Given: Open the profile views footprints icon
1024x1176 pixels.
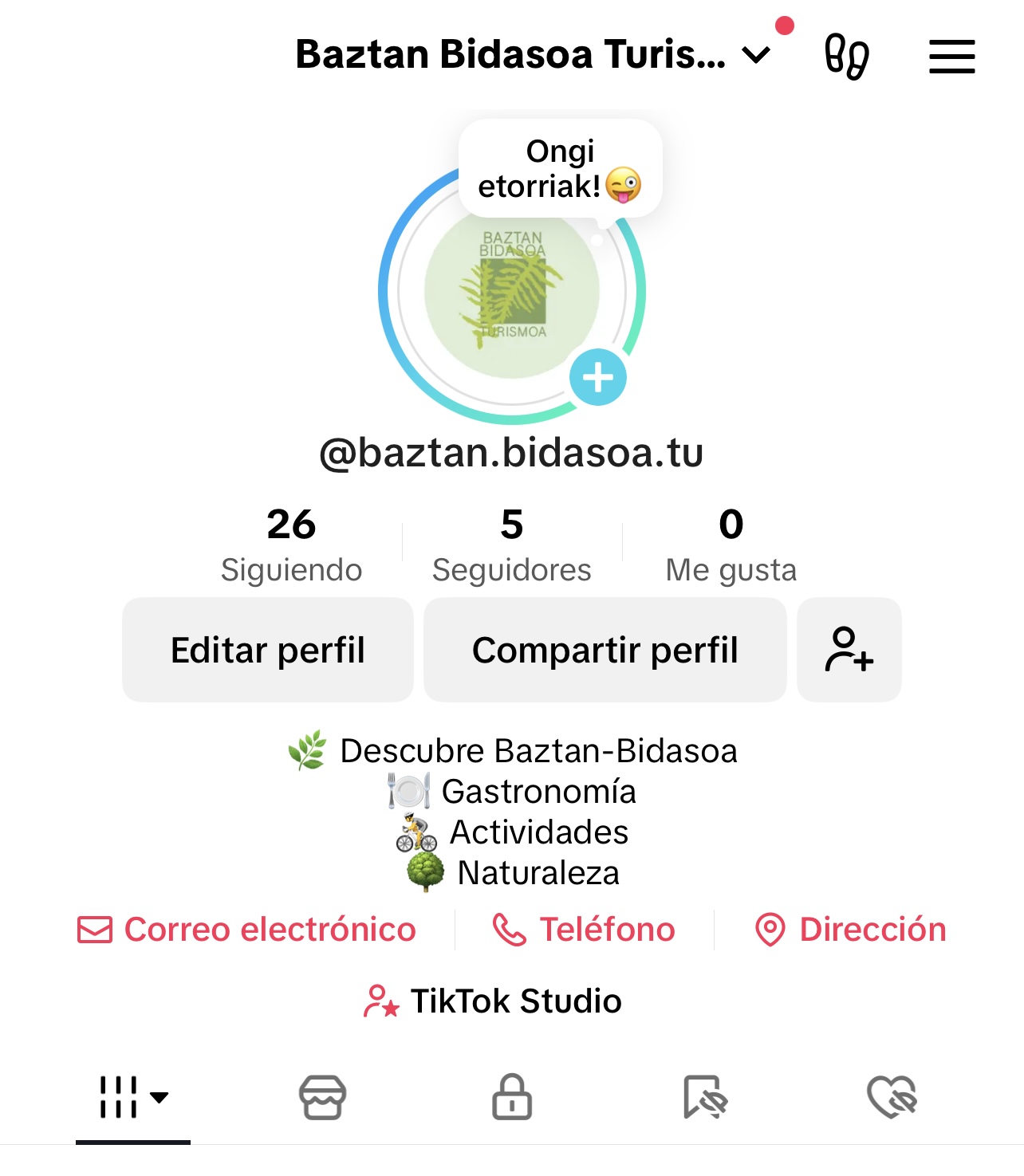Looking at the screenshot, I should pyautogui.click(x=846, y=57).
